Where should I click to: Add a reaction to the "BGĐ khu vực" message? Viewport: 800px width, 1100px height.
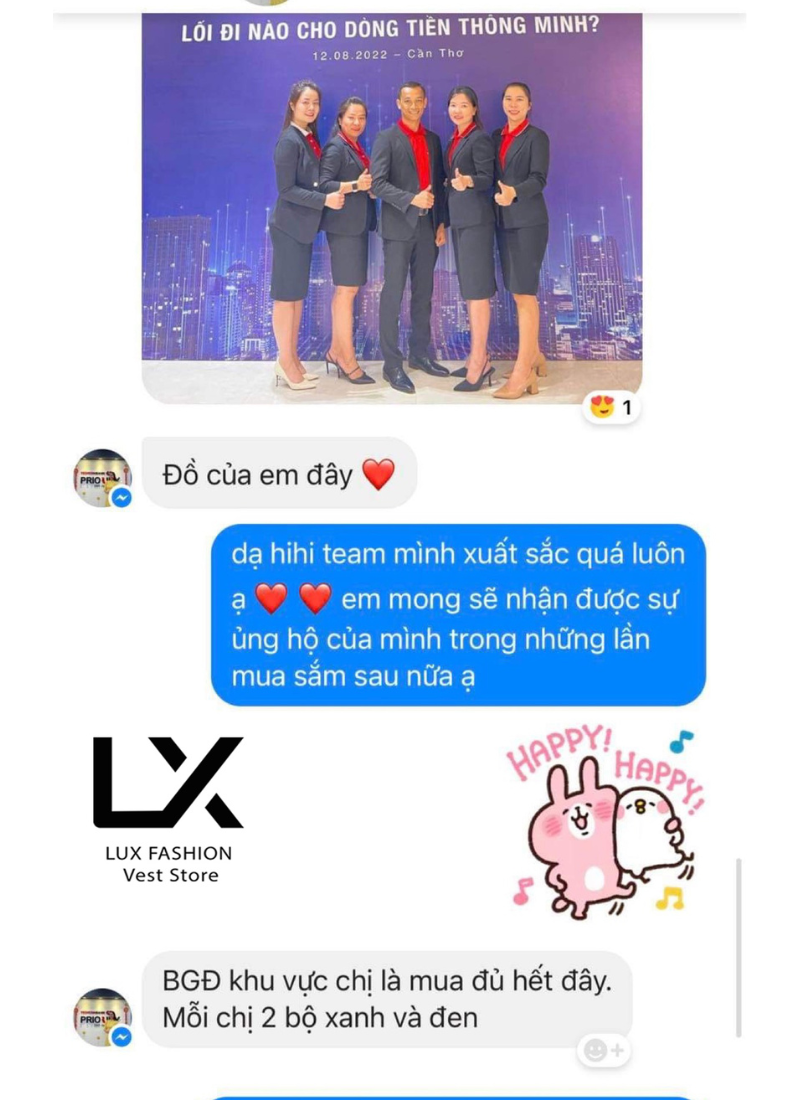[604, 1050]
